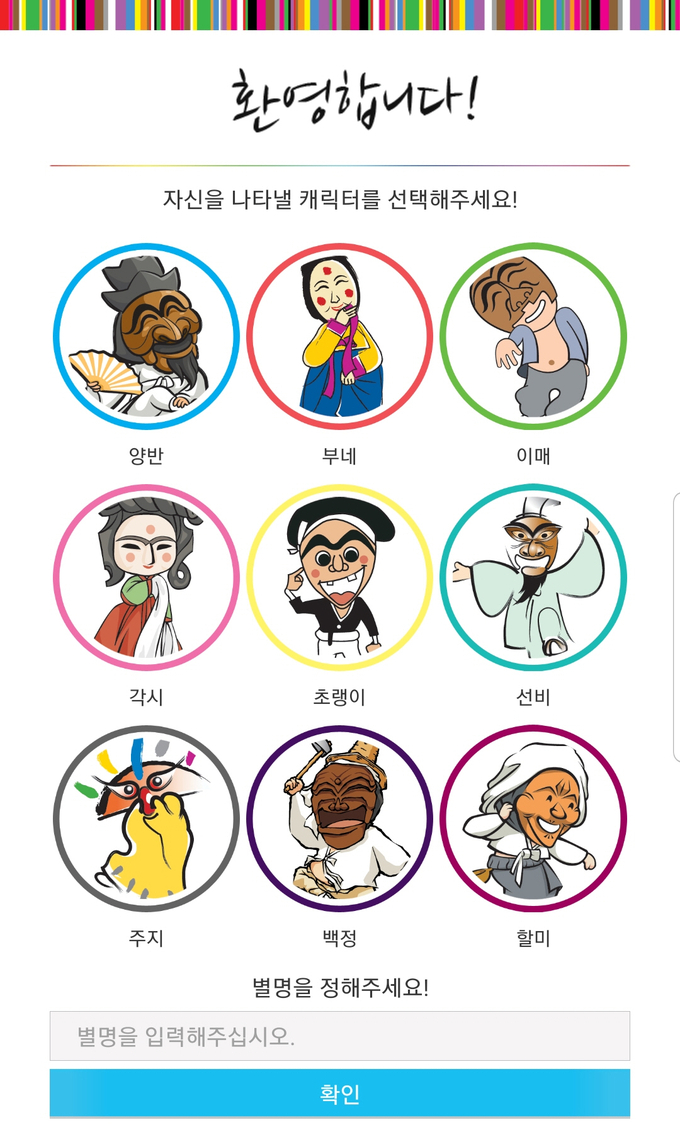Image resolution: width=680 pixels, height=1137 pixels.
Task: Select the 각시 character
Action: (146, 578)
